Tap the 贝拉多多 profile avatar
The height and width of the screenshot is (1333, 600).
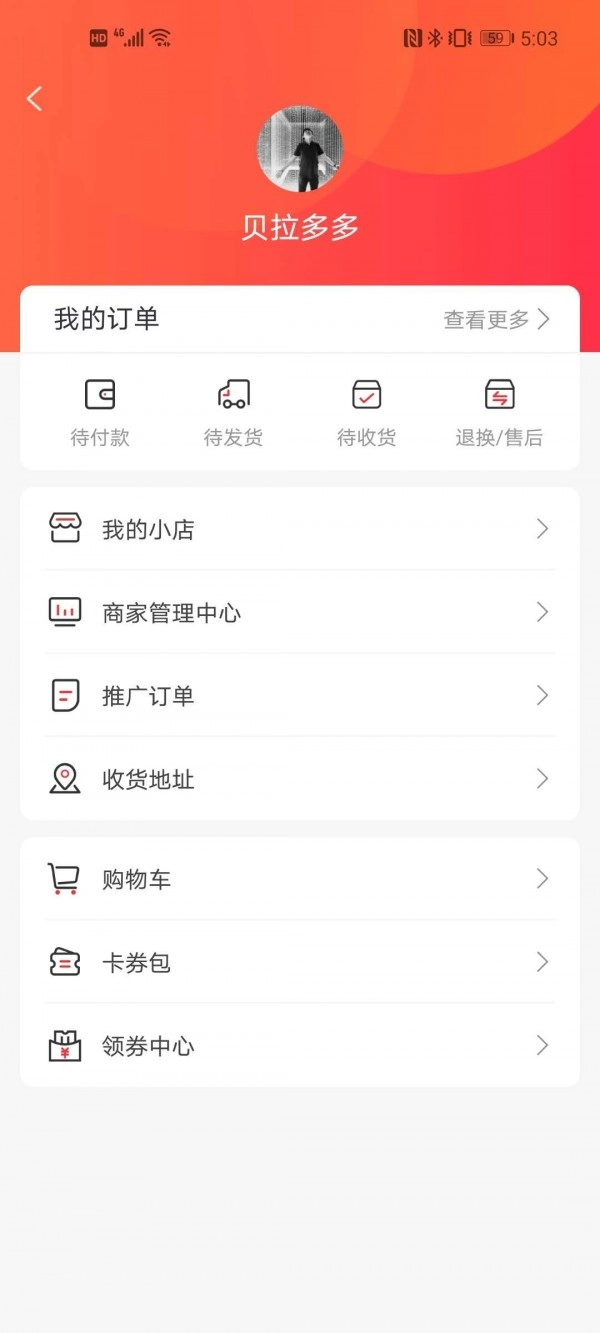(x=300, y=149)
